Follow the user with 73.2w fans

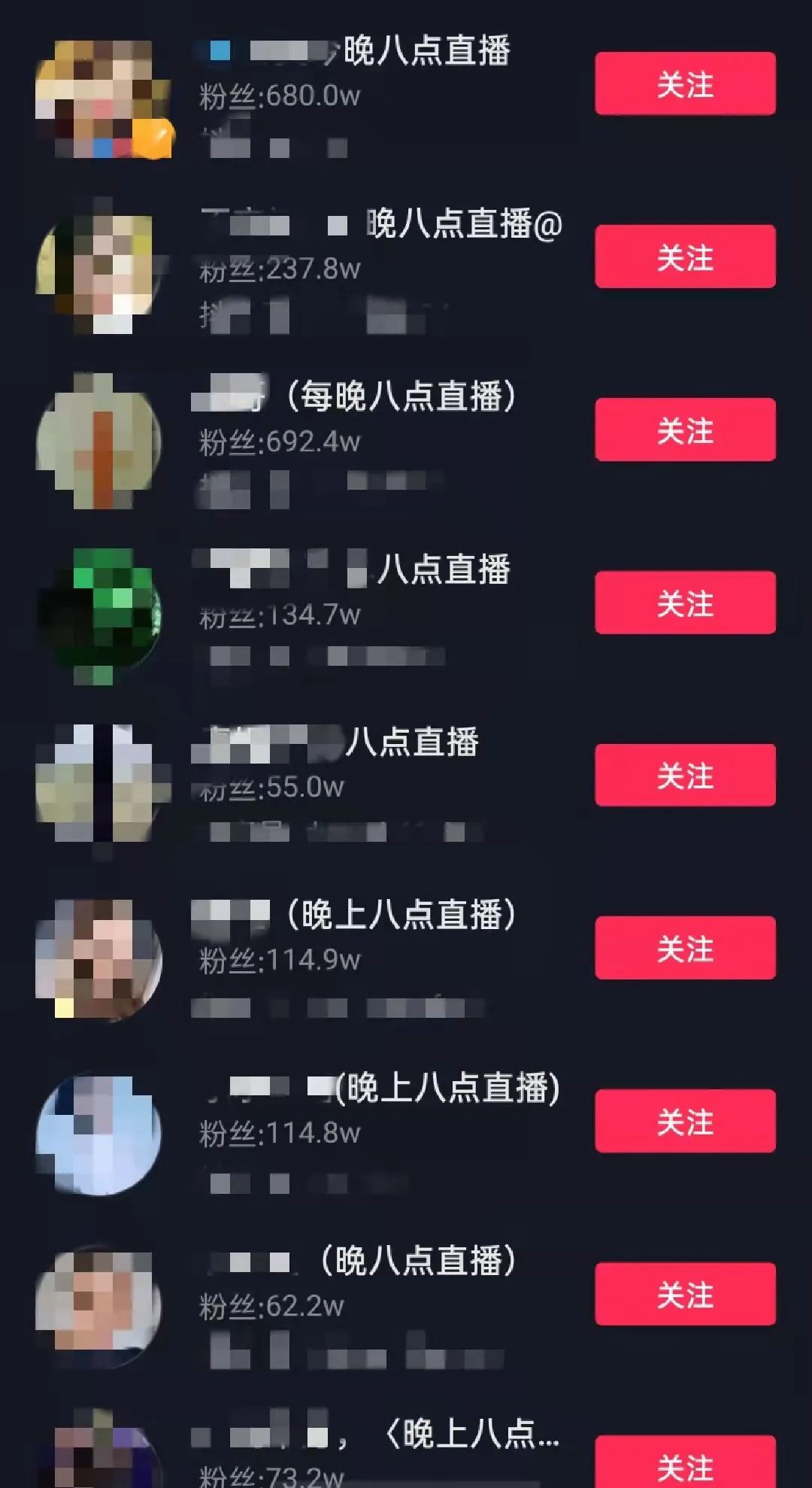pyautogui.click(x=685, y=1463)
